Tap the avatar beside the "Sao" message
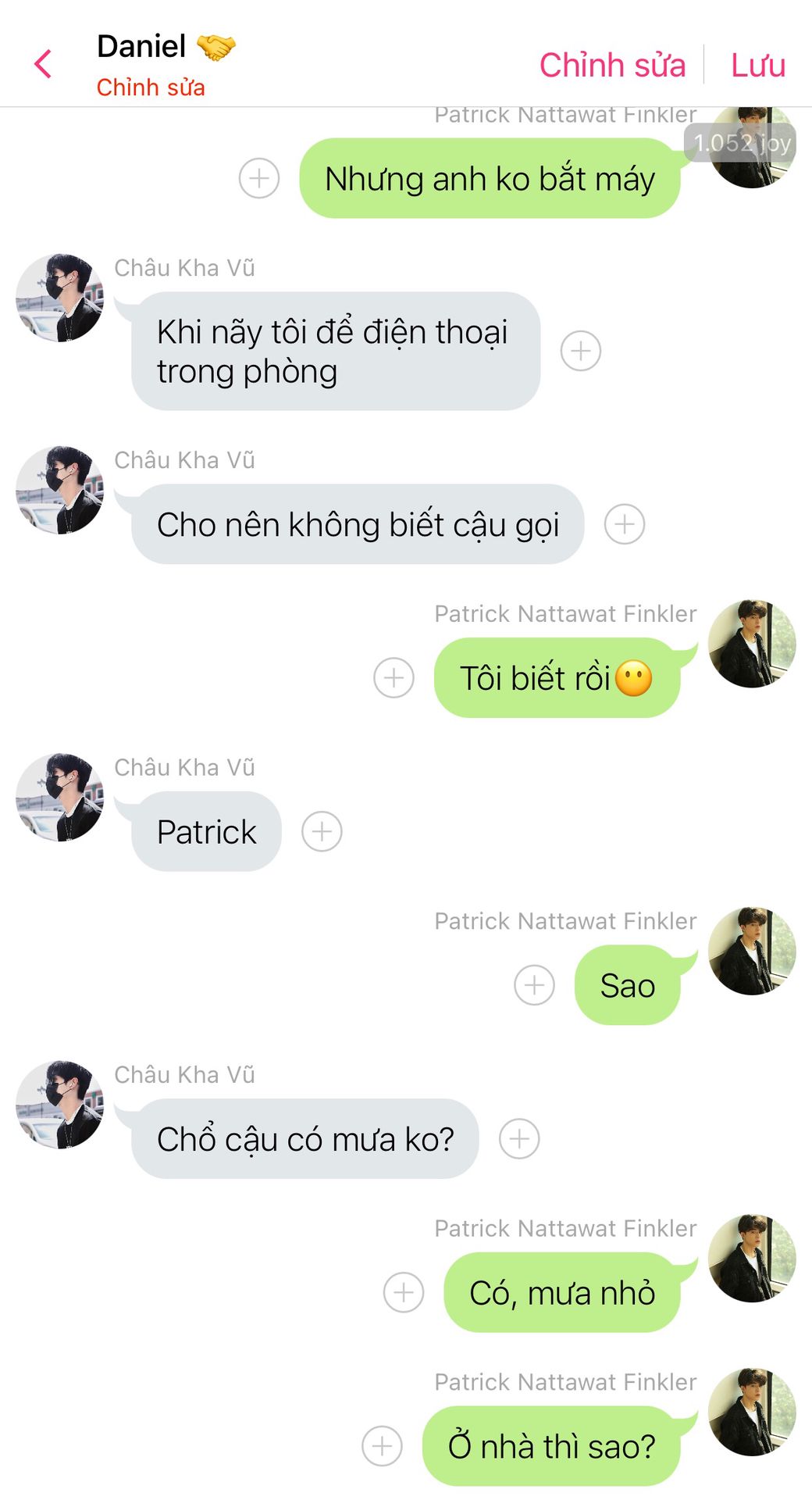The image size is (812, 1500). [x=751, y=951]
